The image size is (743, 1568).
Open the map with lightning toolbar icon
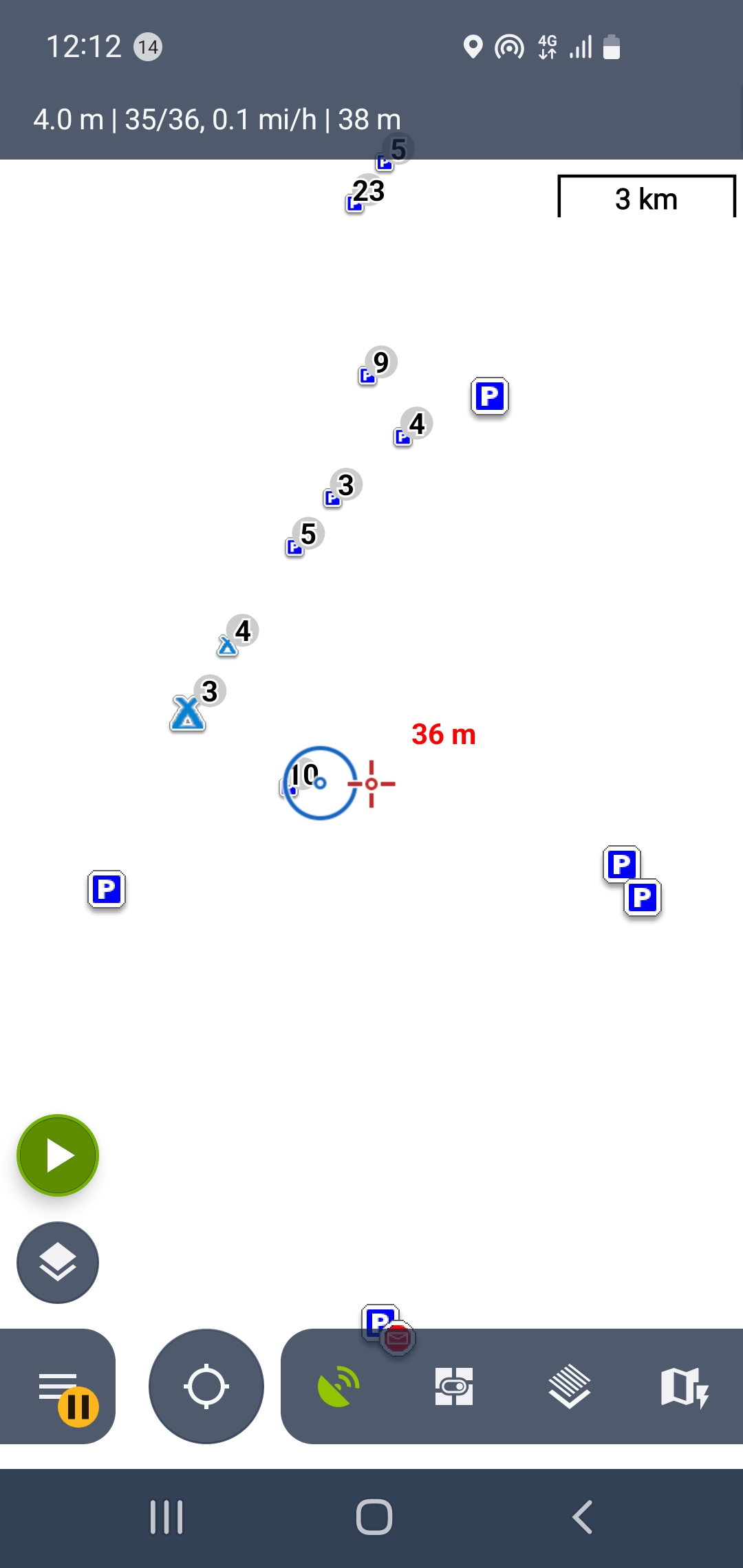(x=684, y=1386)
